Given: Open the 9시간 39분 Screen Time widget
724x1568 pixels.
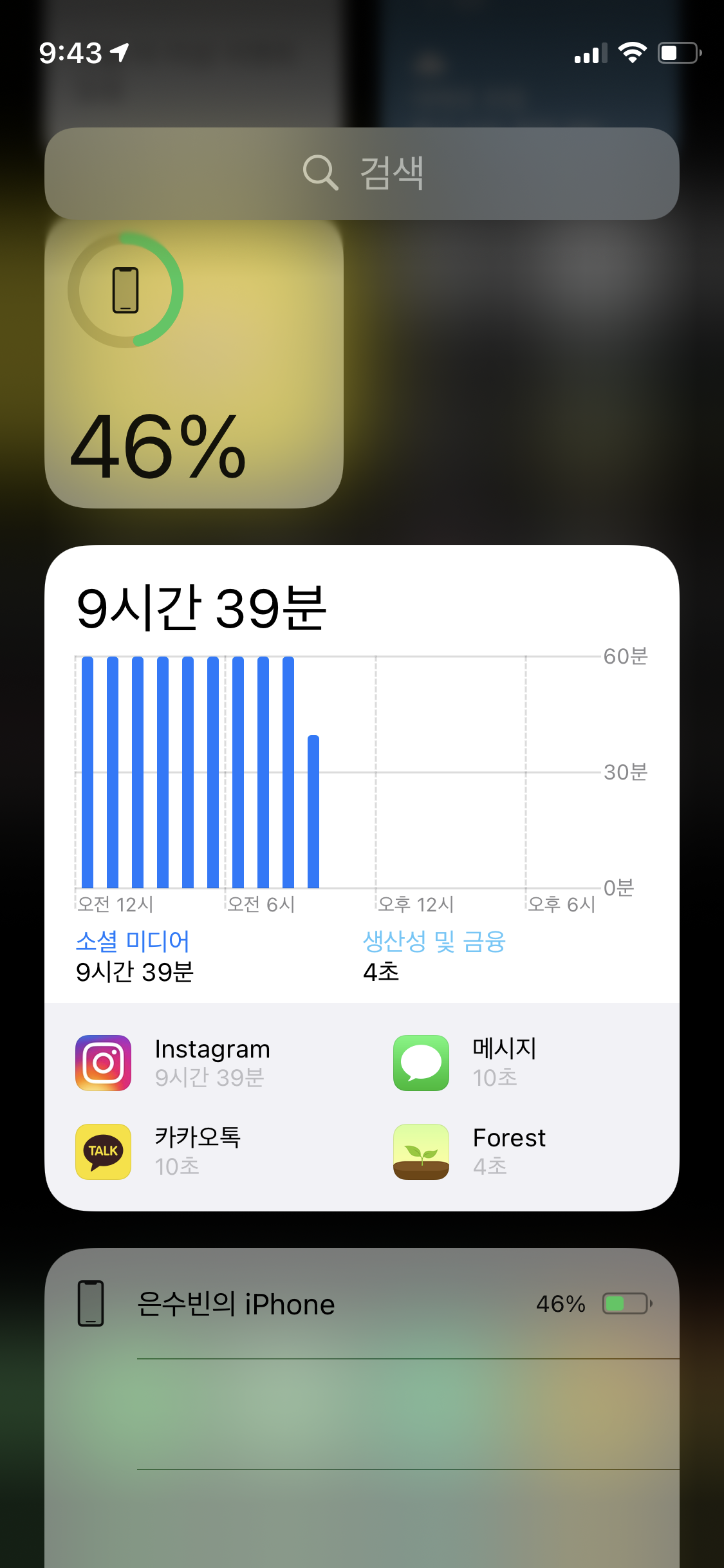Looking at the screenshot, I should coord(362,772).
